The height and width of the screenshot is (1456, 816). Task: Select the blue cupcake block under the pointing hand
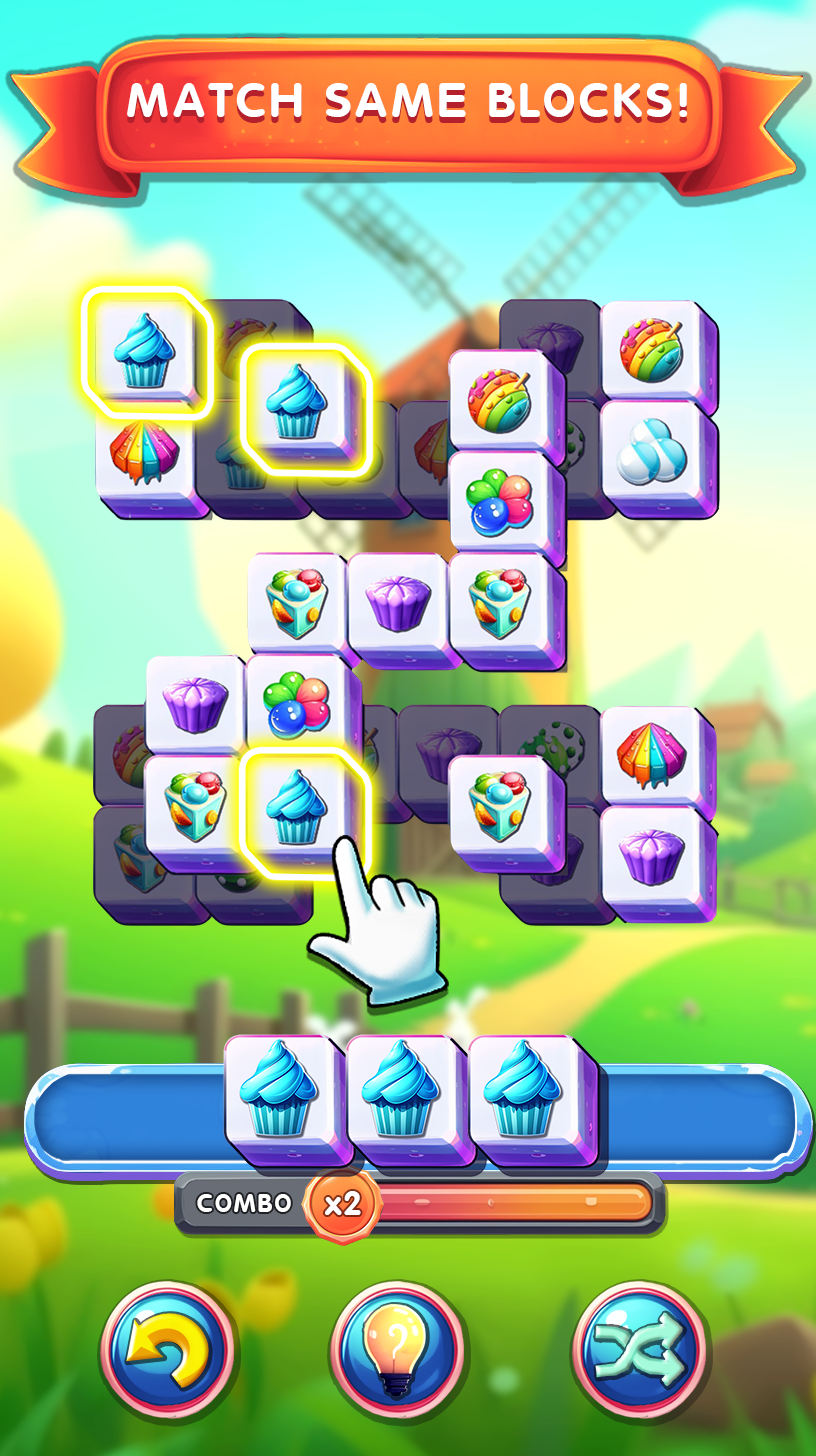[x=296, y=806]
